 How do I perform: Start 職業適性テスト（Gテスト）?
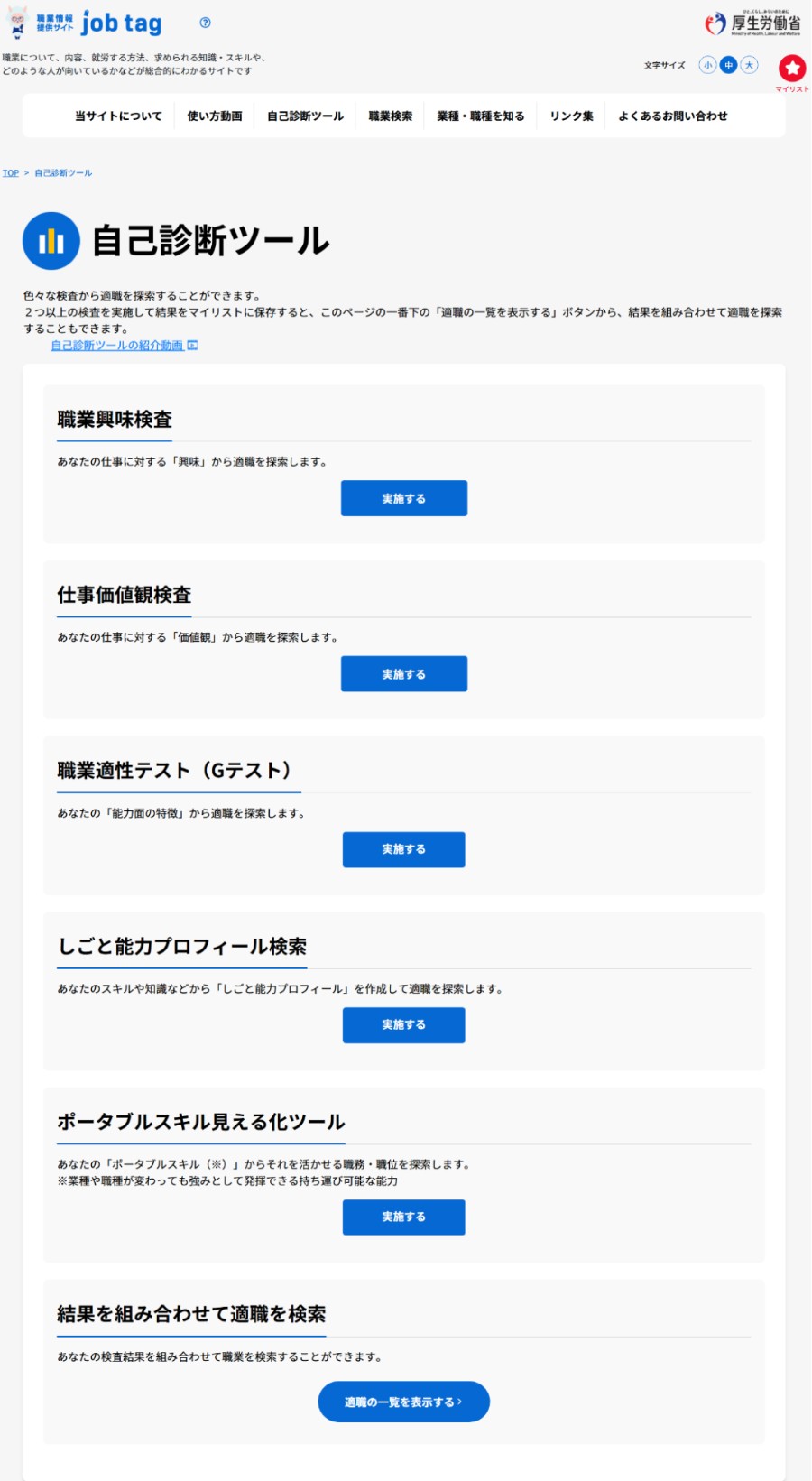[403, 849]
